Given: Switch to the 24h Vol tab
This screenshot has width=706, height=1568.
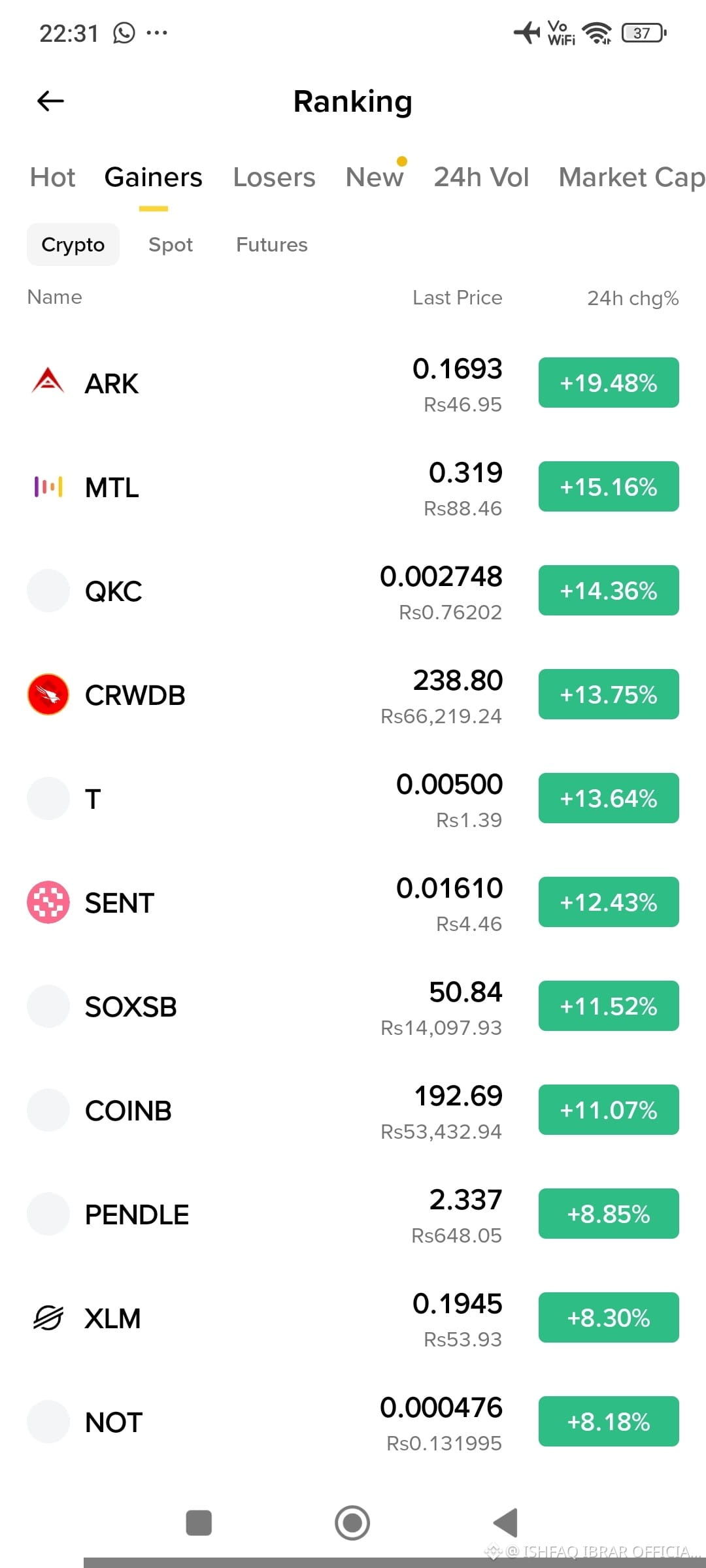Looking at the screenshot, I should (x=481, y=177).
